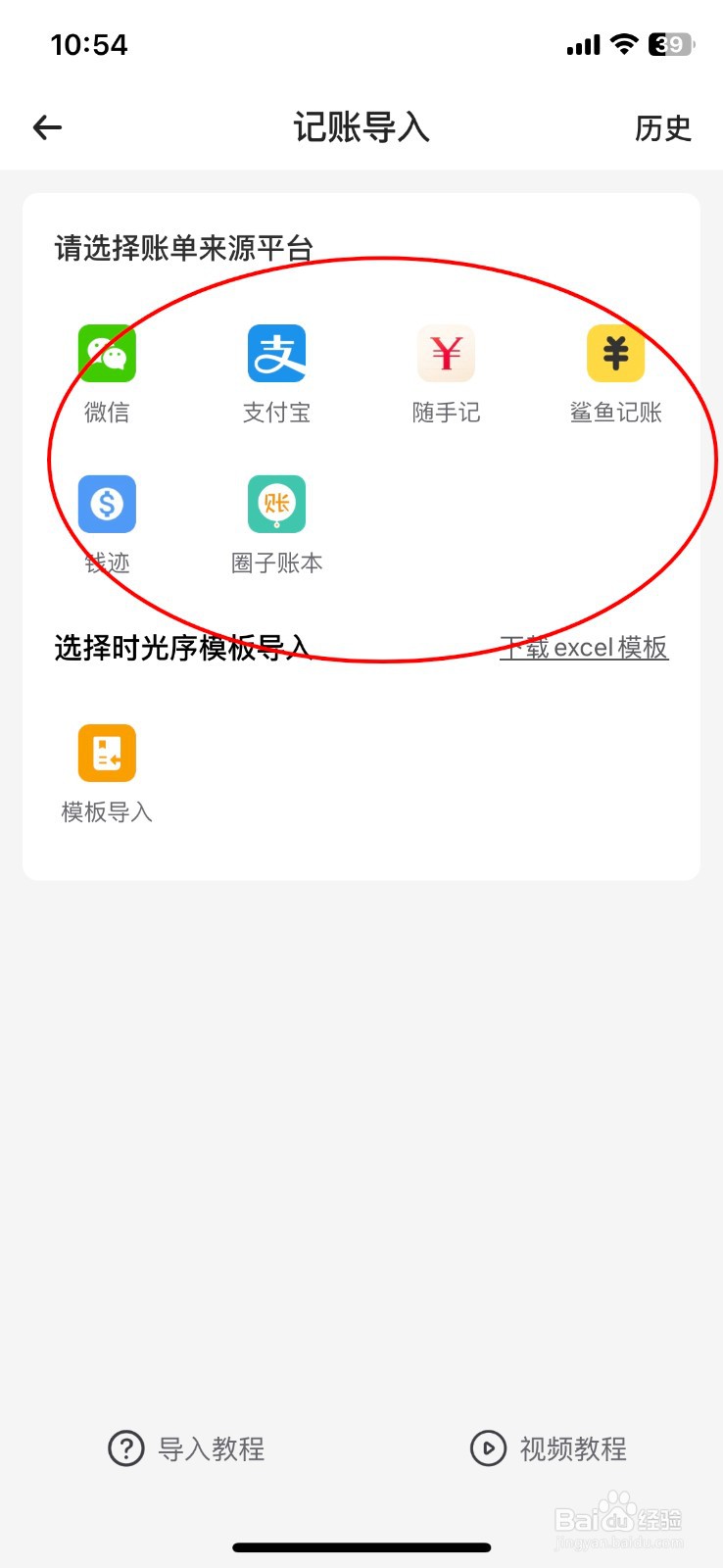
Task: Select the 随手记 bill source icon
Action: (x=446, y=353)
